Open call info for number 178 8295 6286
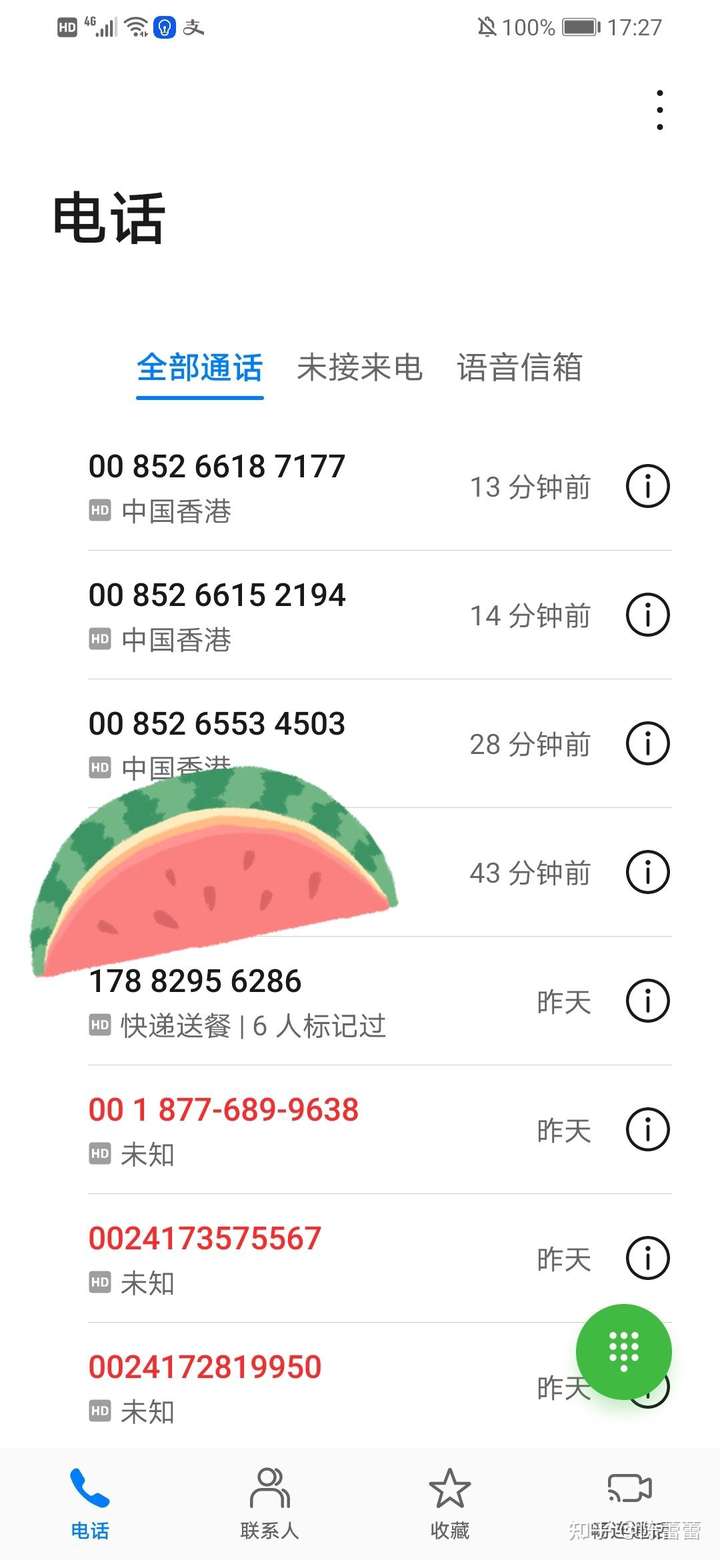 [x=647, y=1000]
